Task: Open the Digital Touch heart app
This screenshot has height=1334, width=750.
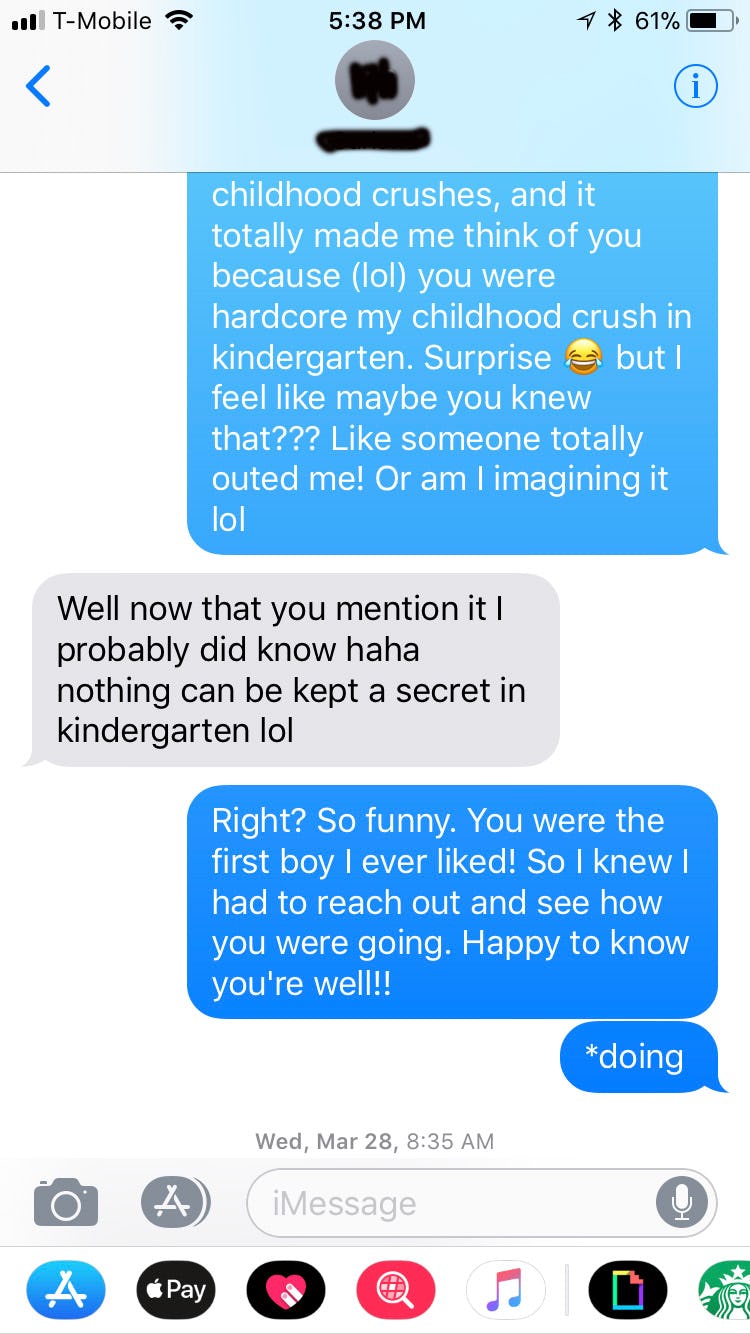Action: 285,1291
